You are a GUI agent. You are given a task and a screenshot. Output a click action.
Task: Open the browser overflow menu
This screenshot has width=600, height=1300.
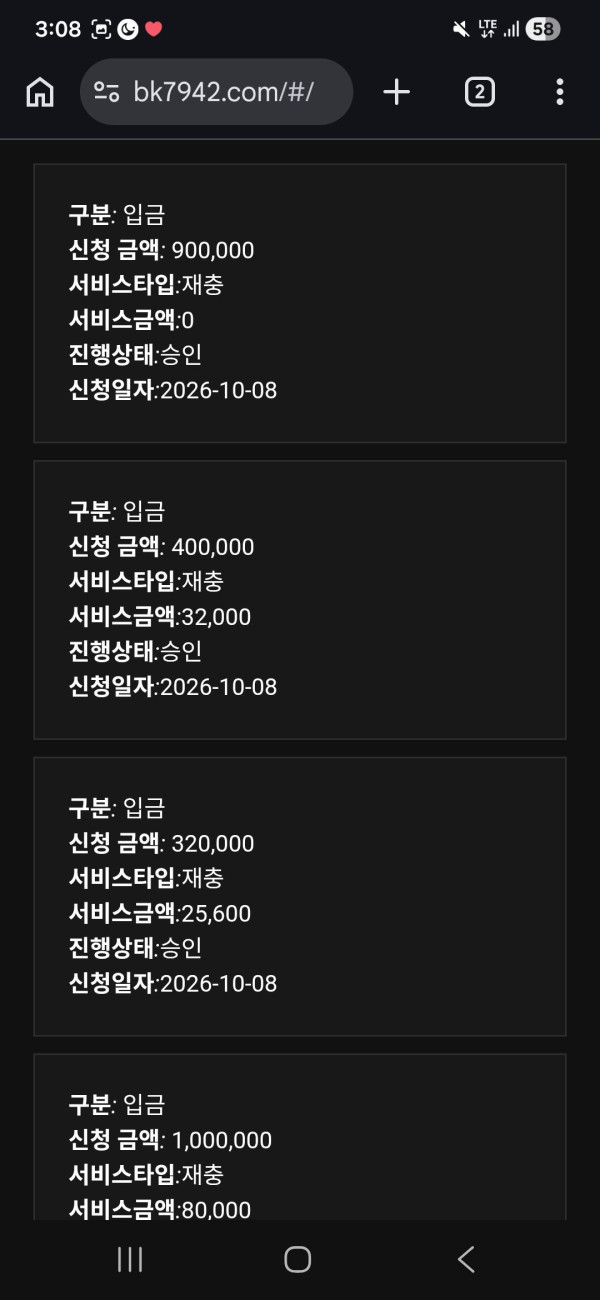tap(559, 92)
